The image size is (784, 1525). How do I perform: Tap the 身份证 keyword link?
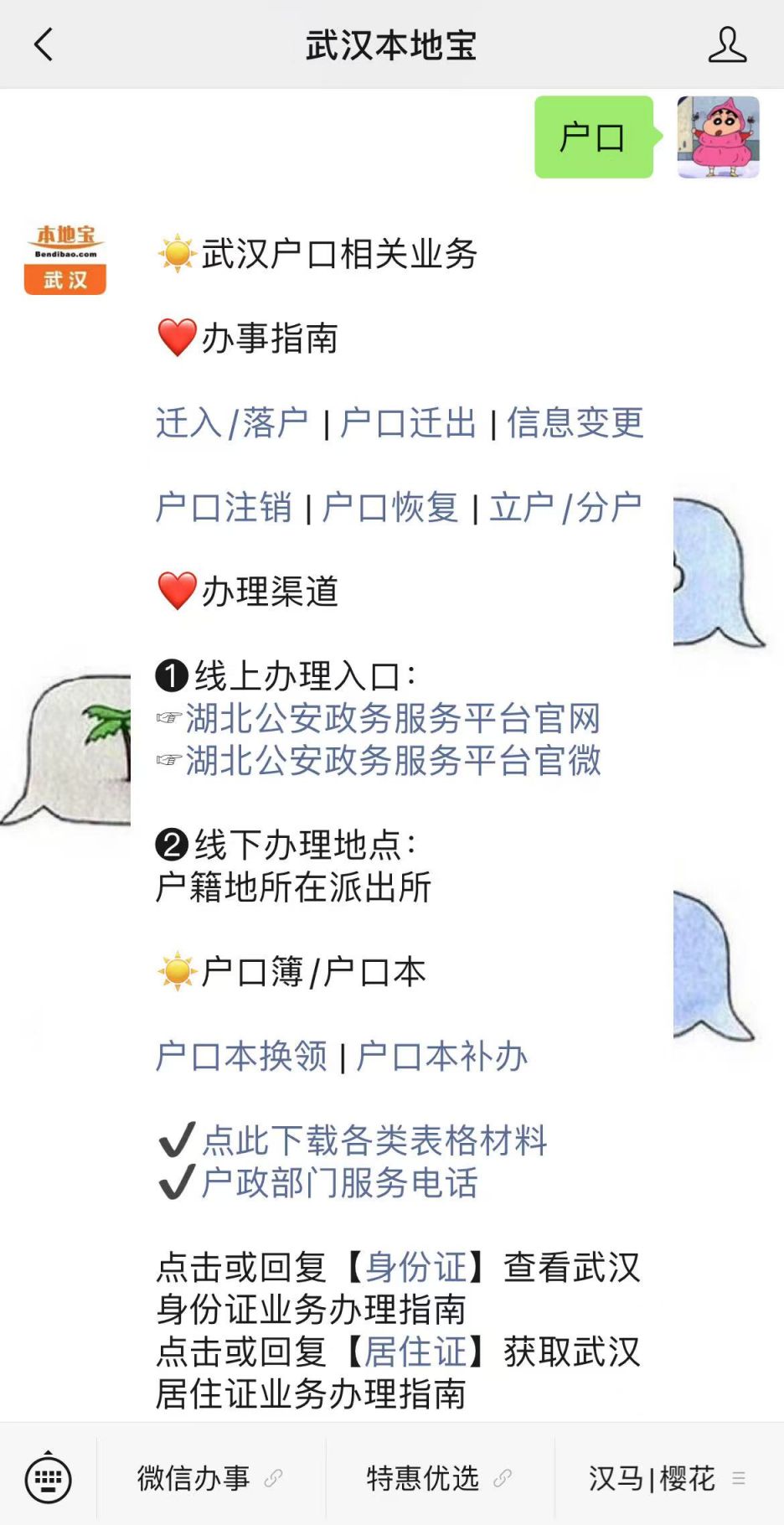click(x=415, y=1267)
